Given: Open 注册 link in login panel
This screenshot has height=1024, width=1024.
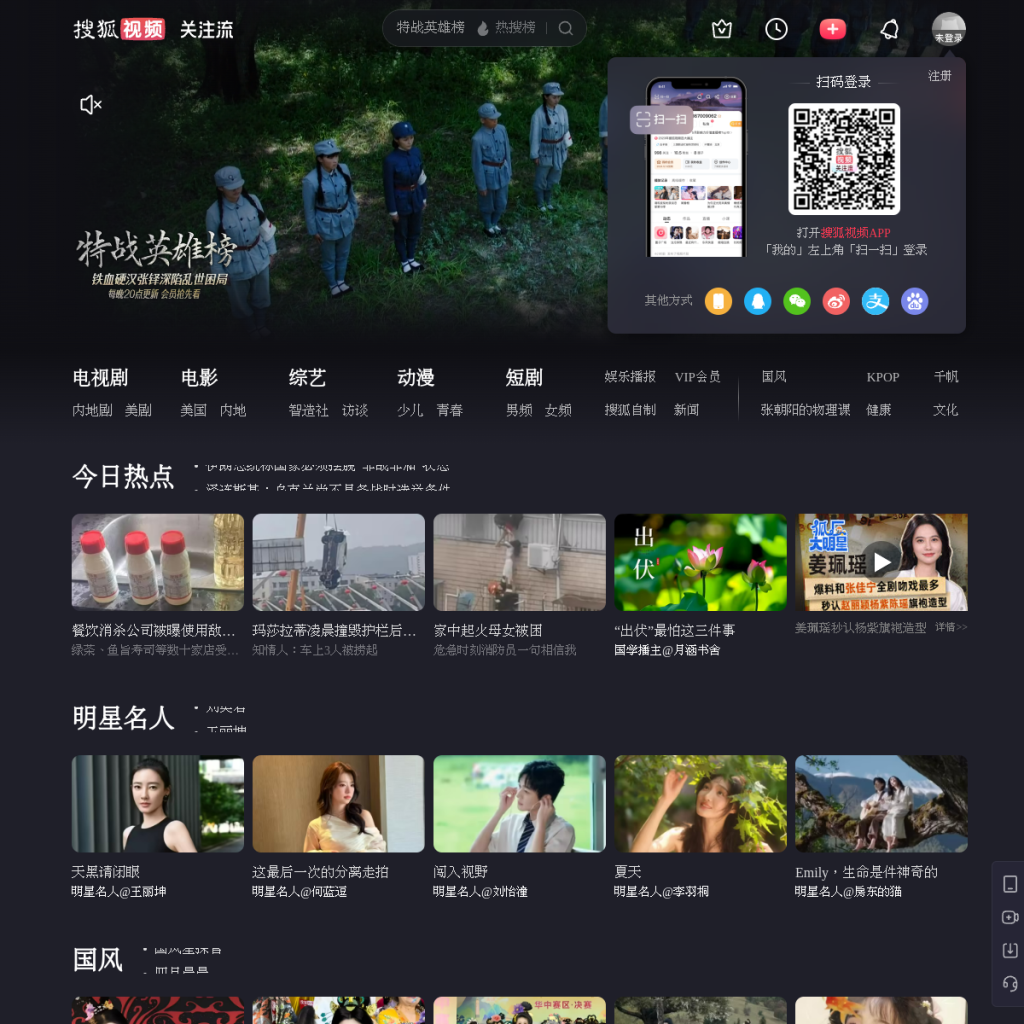Looking at the screenshot, I should click(x=939, y=76).
